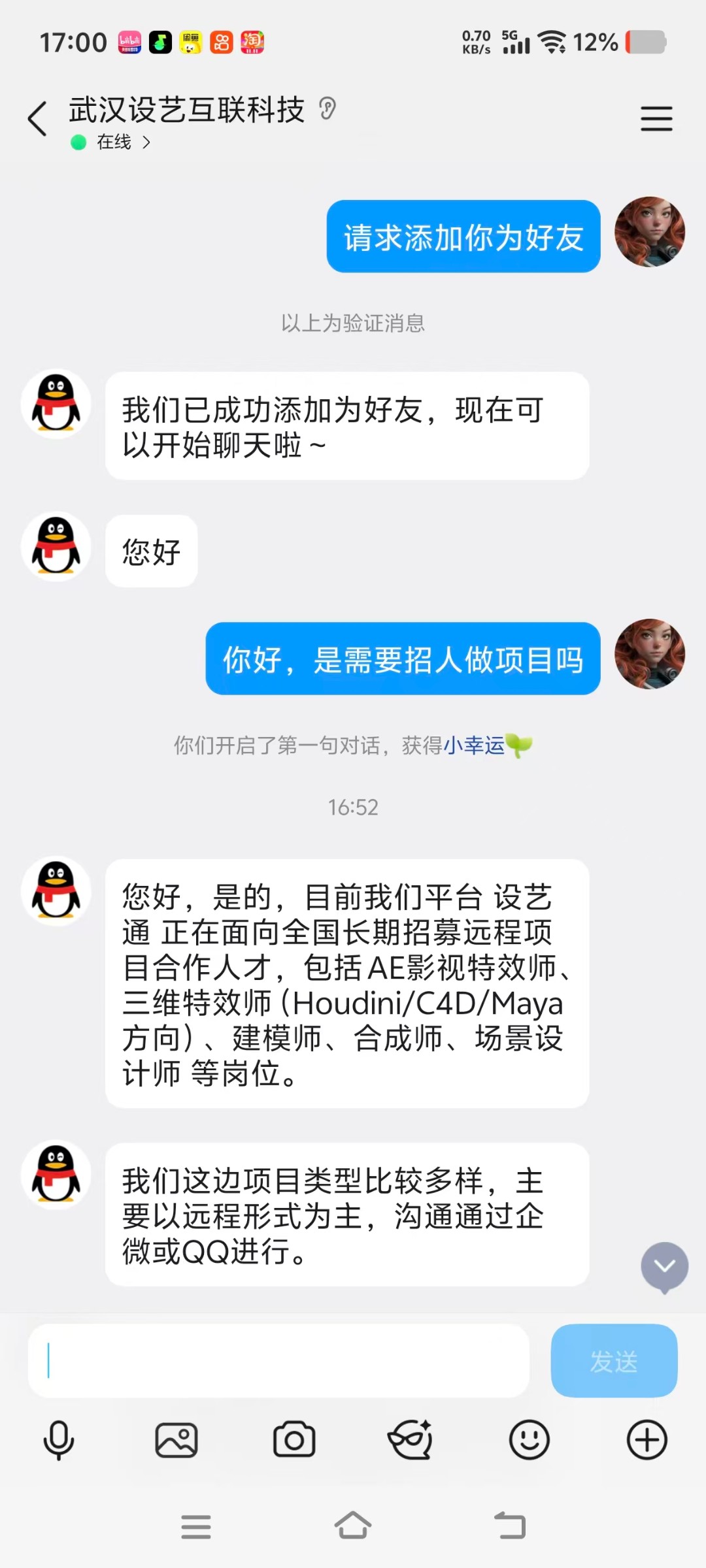706x1568 pixels.
Task: Tap the green online status indicator dot
Action: pyautogui.click(x=77, y=141)
